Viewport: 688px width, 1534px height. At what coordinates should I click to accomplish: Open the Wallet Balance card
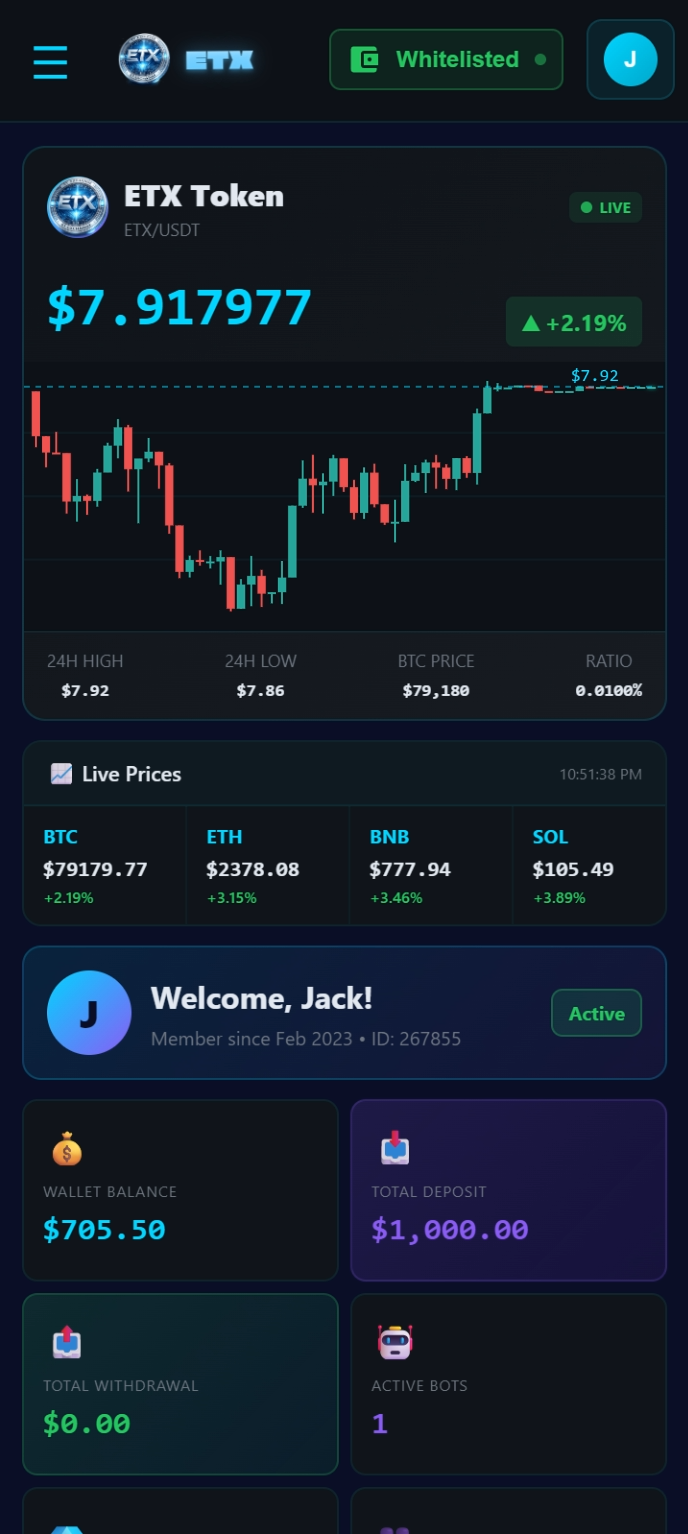180,1190
